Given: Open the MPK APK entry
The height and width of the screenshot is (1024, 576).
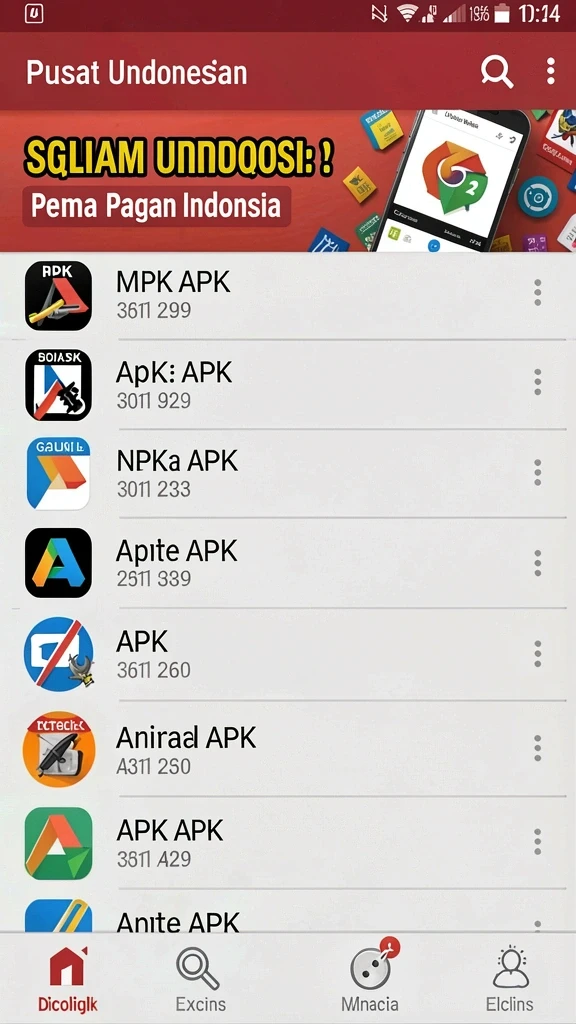Looking at the screenshot, I should click(288, 295).
